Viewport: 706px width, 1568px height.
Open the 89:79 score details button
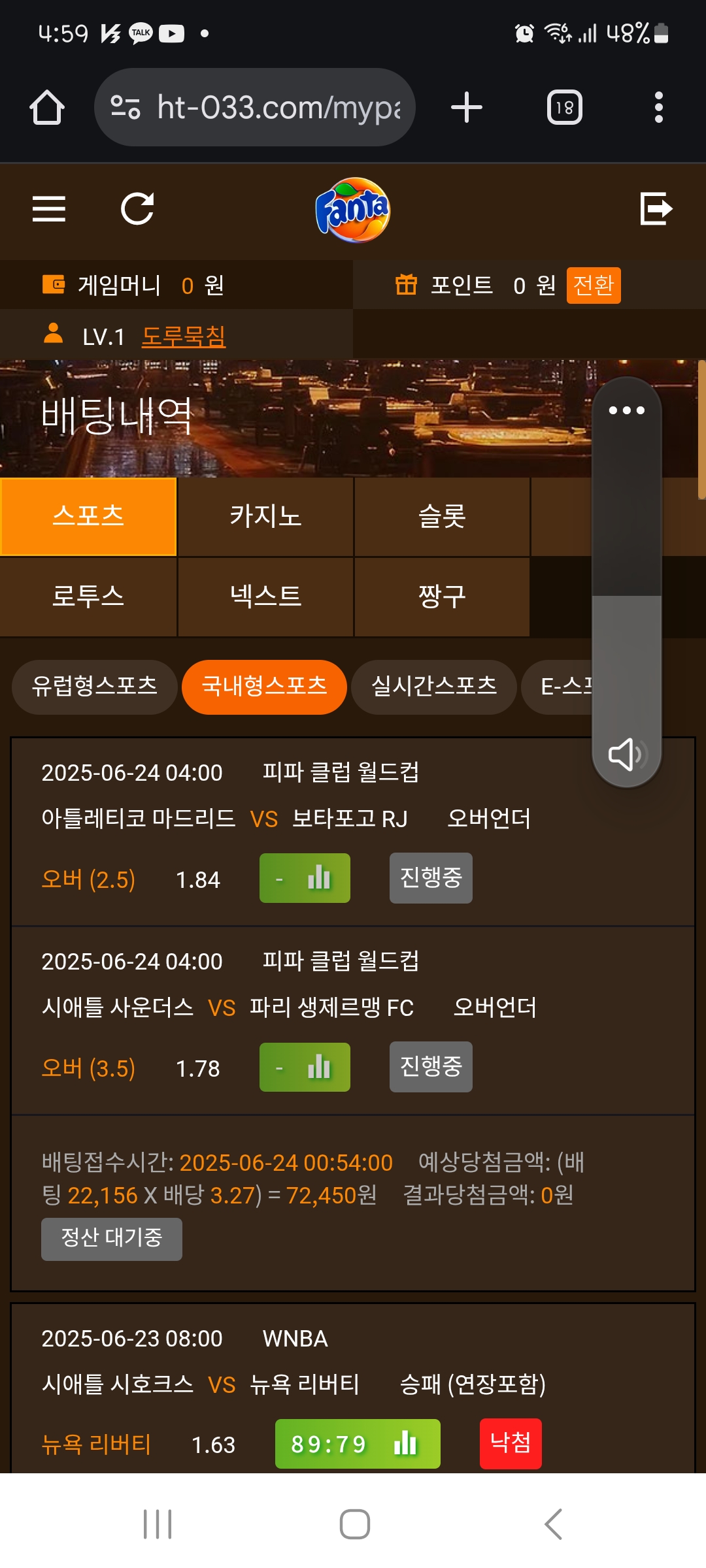(358, 1444)
